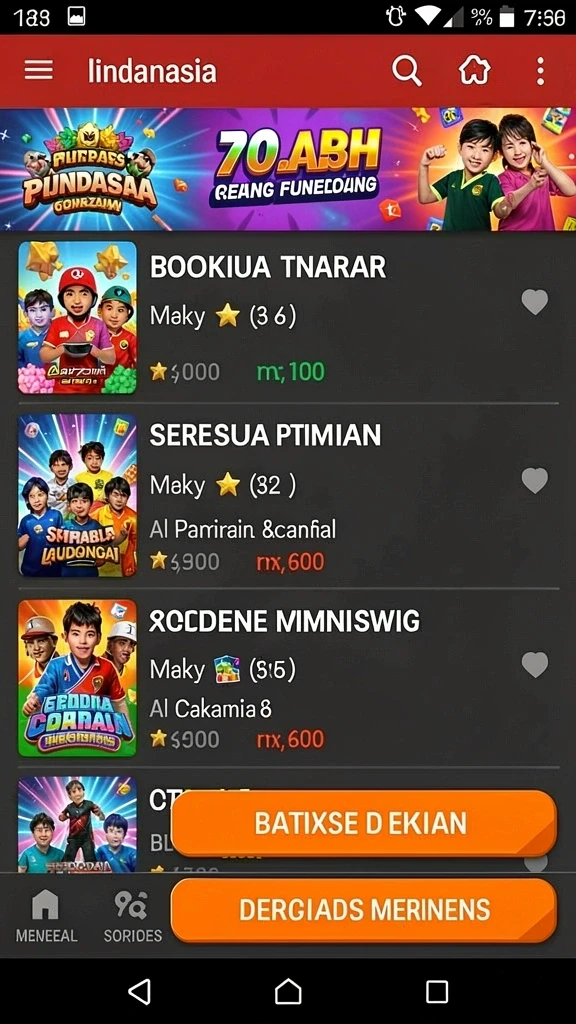This screenshot has height=1024, width=576.
Task: Switch to the MENEEAL tab
Action: [46, 917]
